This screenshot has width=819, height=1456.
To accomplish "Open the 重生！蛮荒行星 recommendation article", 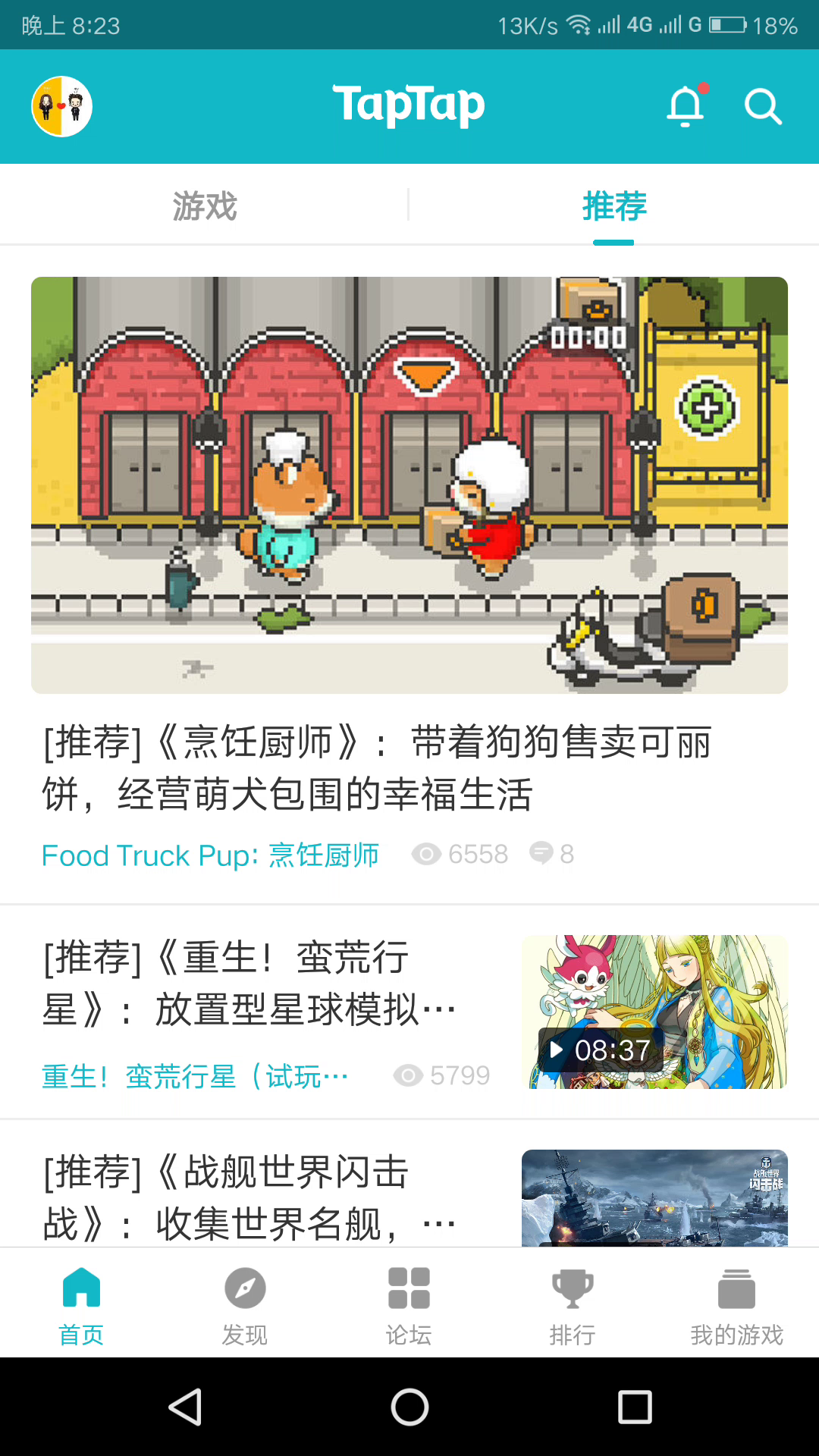I will (x=250, y=984).
